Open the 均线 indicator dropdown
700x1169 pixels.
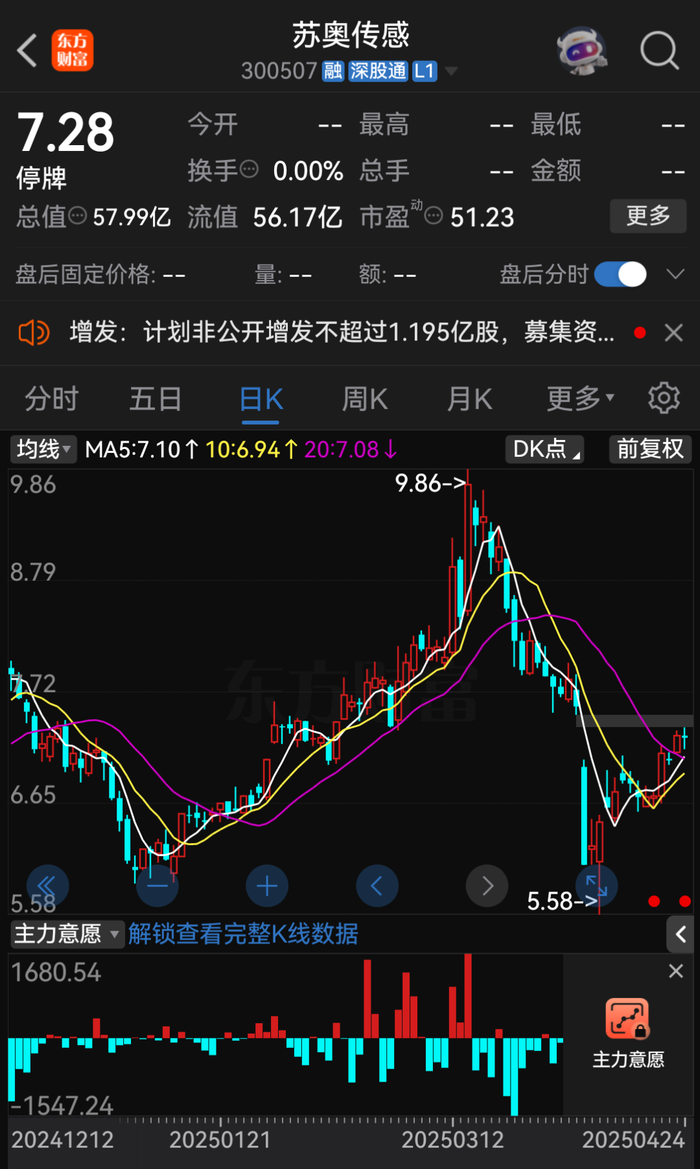click(x=44, y=449)
